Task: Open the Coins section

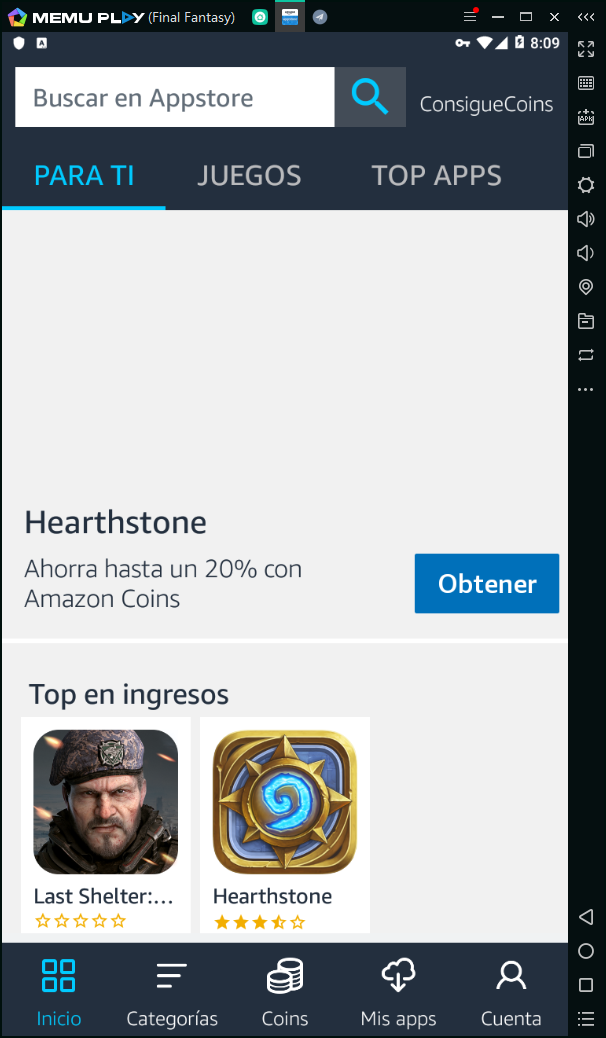Action: tap(285, 992)
